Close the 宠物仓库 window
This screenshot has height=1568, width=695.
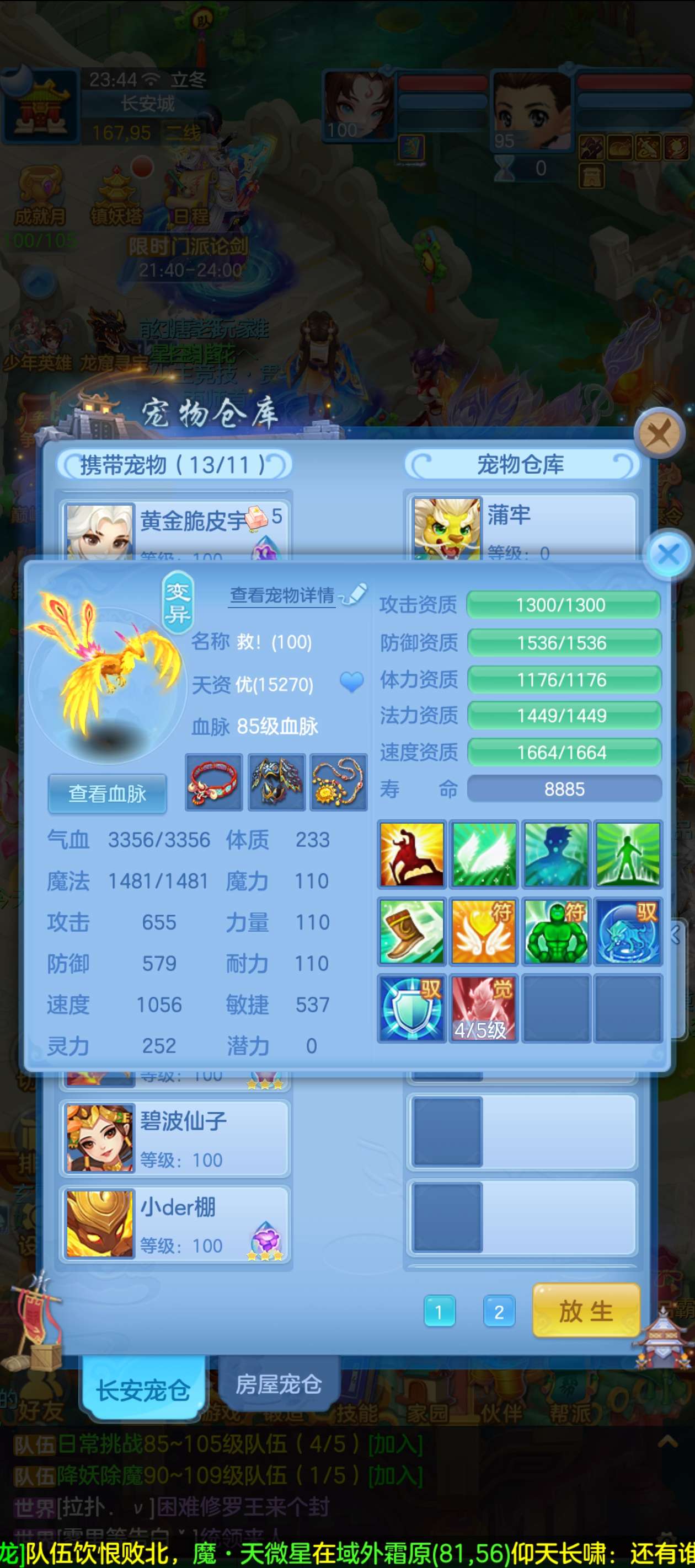click(659, 434)
